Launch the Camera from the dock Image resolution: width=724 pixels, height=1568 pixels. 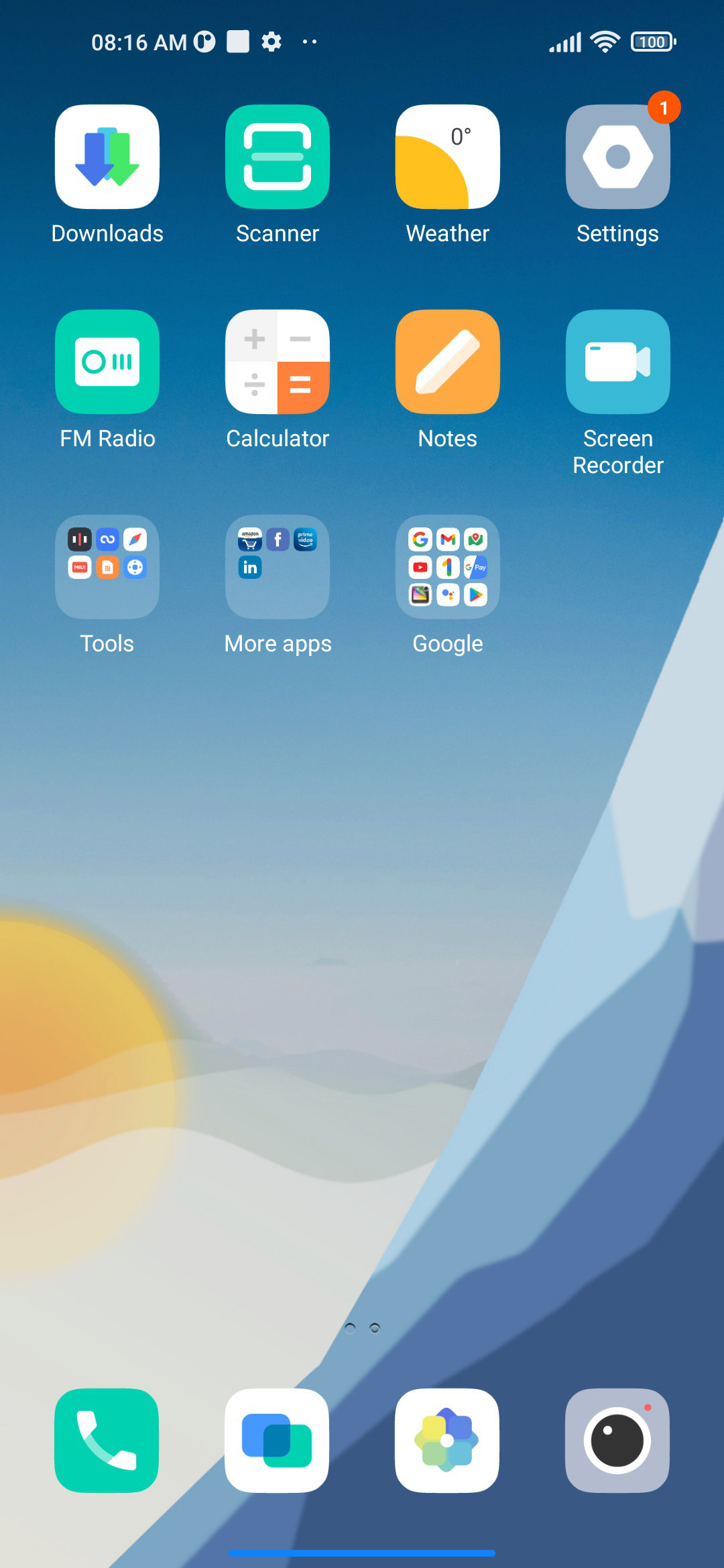618,1441
